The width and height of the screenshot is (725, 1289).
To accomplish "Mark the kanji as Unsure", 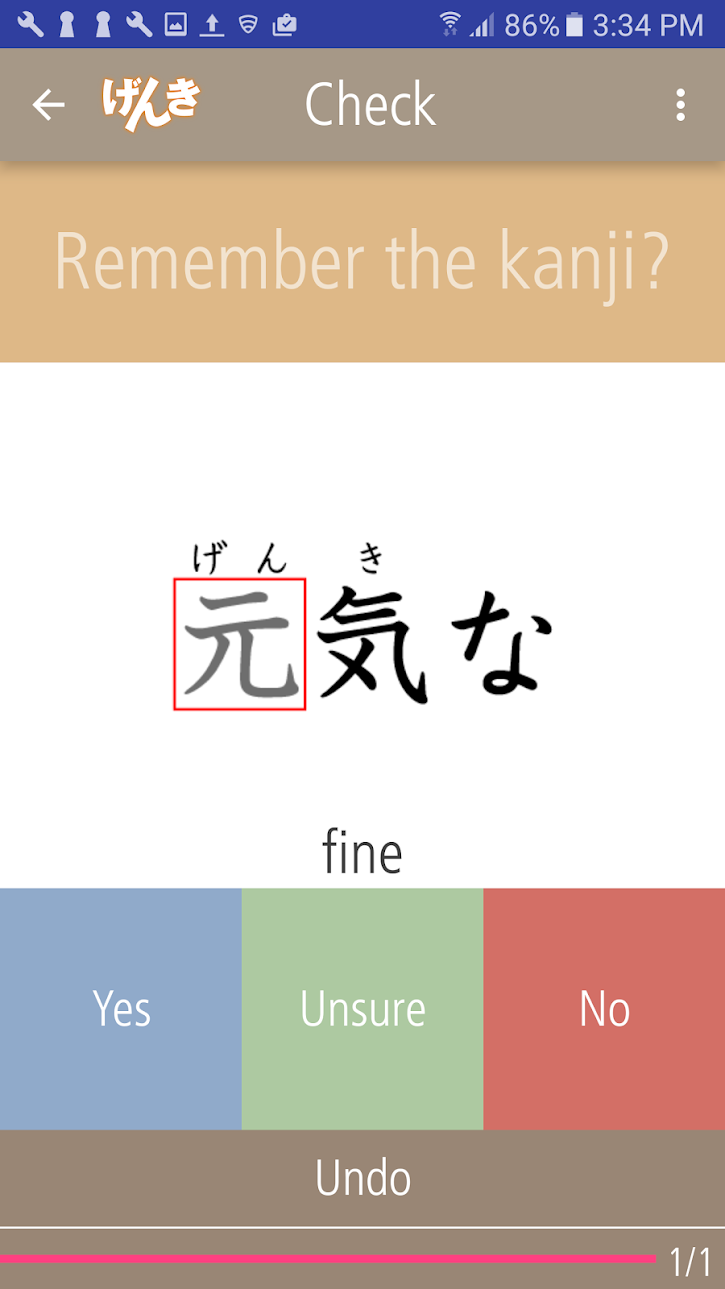I will (x=362, y=1009).
